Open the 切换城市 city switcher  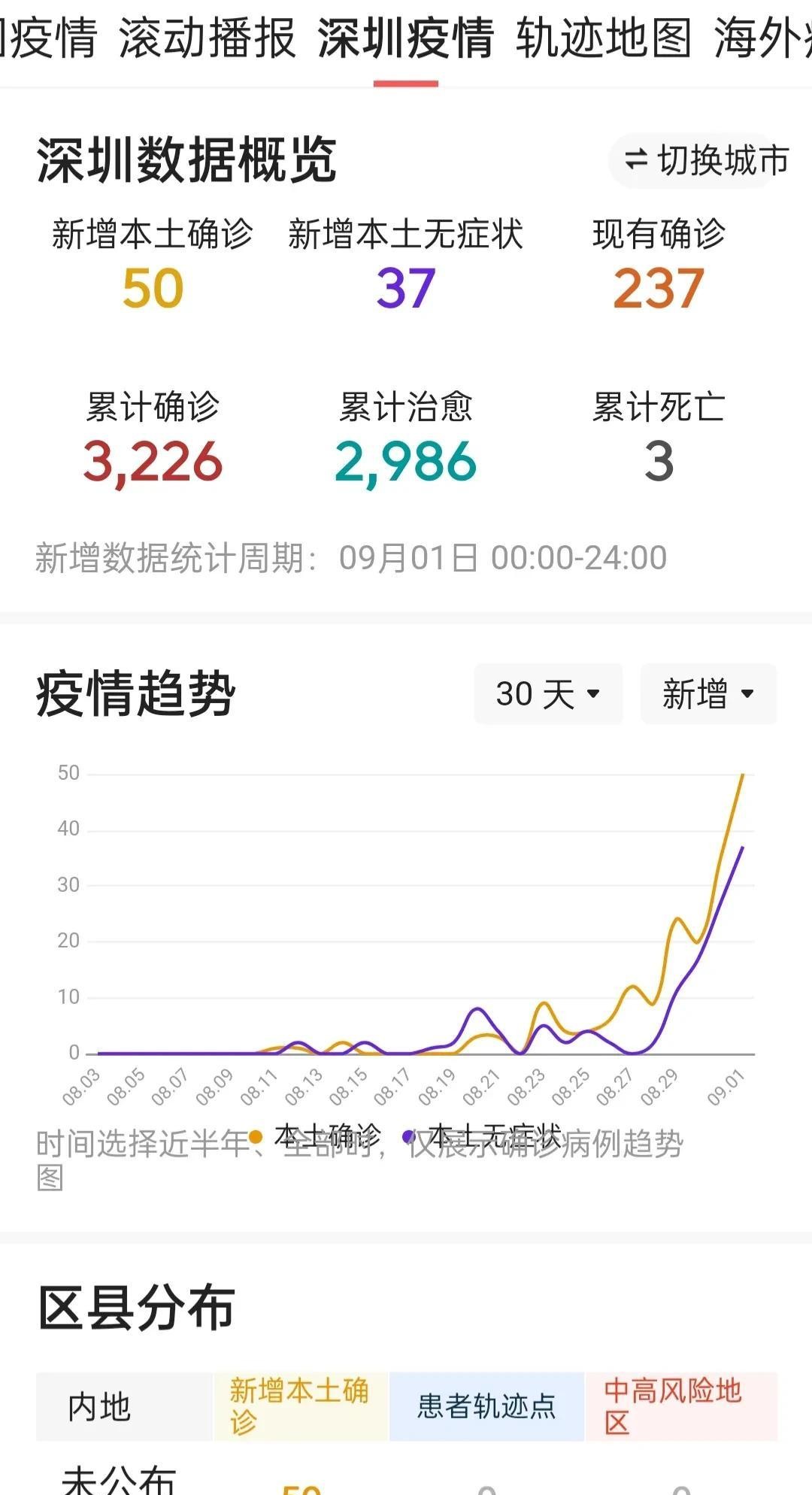coord(707,158)
